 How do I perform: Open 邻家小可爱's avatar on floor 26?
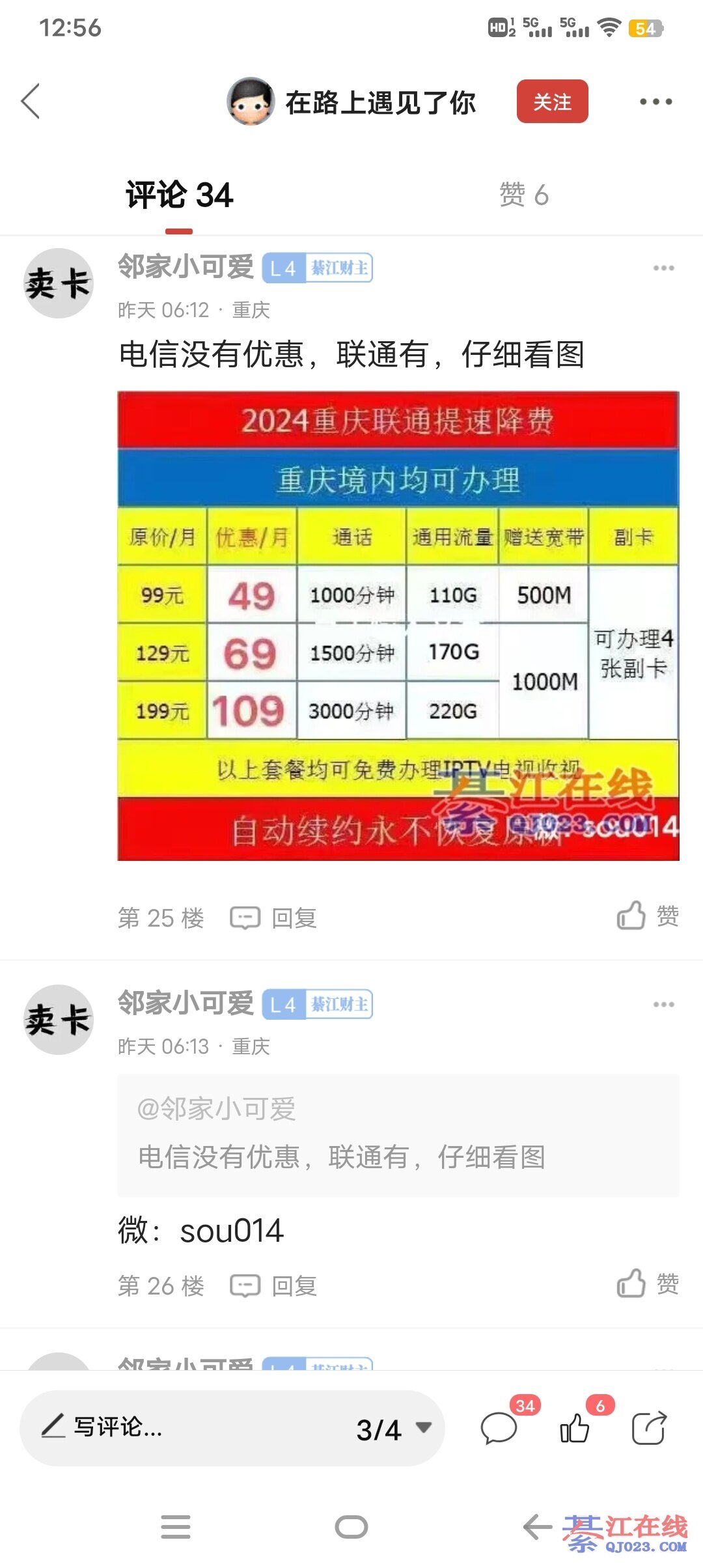coord(59,1020)
